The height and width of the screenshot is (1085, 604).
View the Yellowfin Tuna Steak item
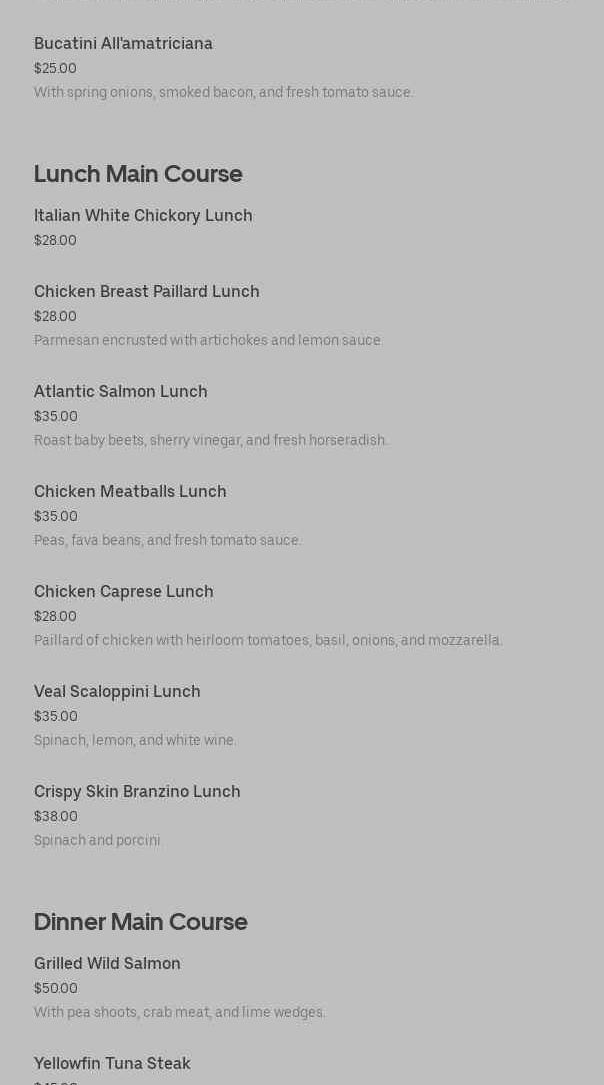click(112, 1064)
